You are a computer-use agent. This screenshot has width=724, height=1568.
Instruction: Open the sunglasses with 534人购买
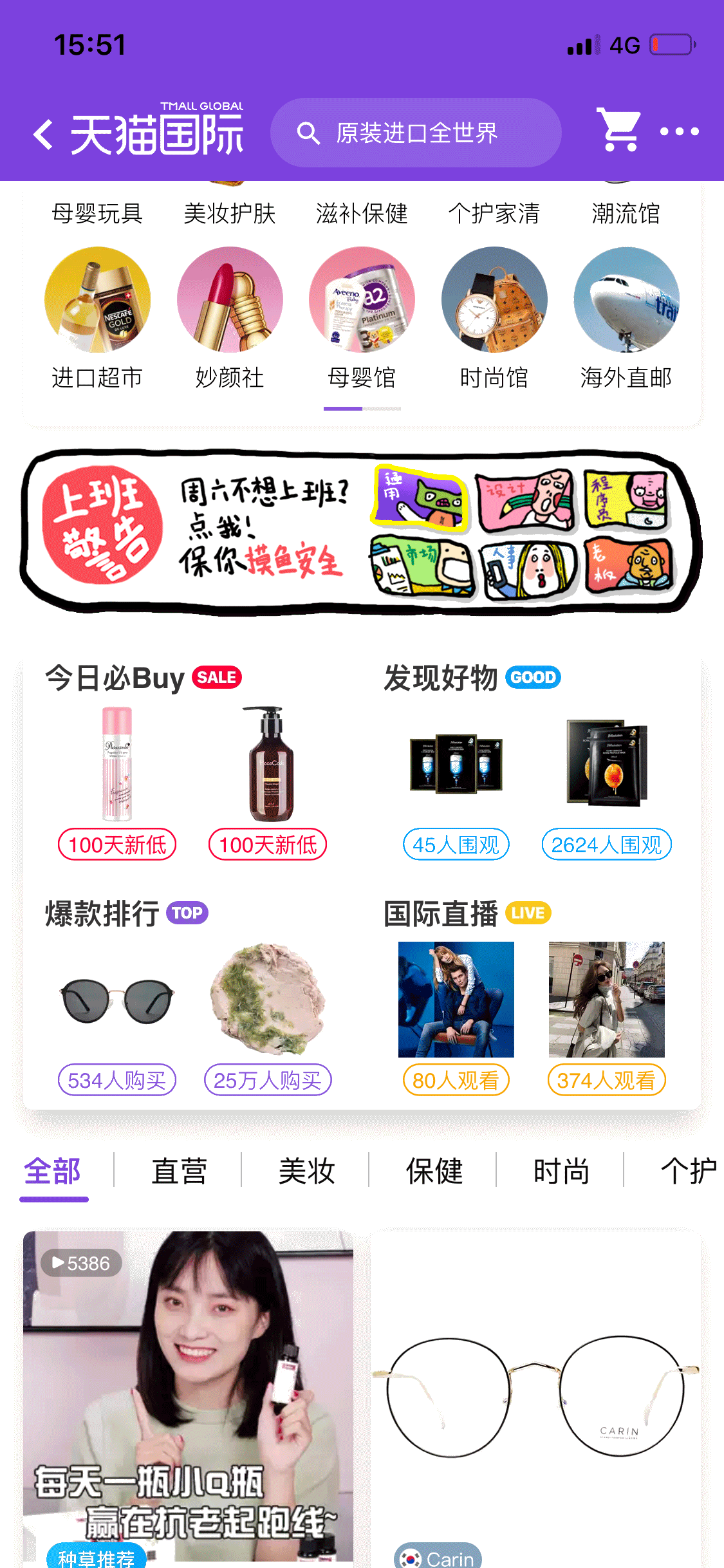[117, 1001]
